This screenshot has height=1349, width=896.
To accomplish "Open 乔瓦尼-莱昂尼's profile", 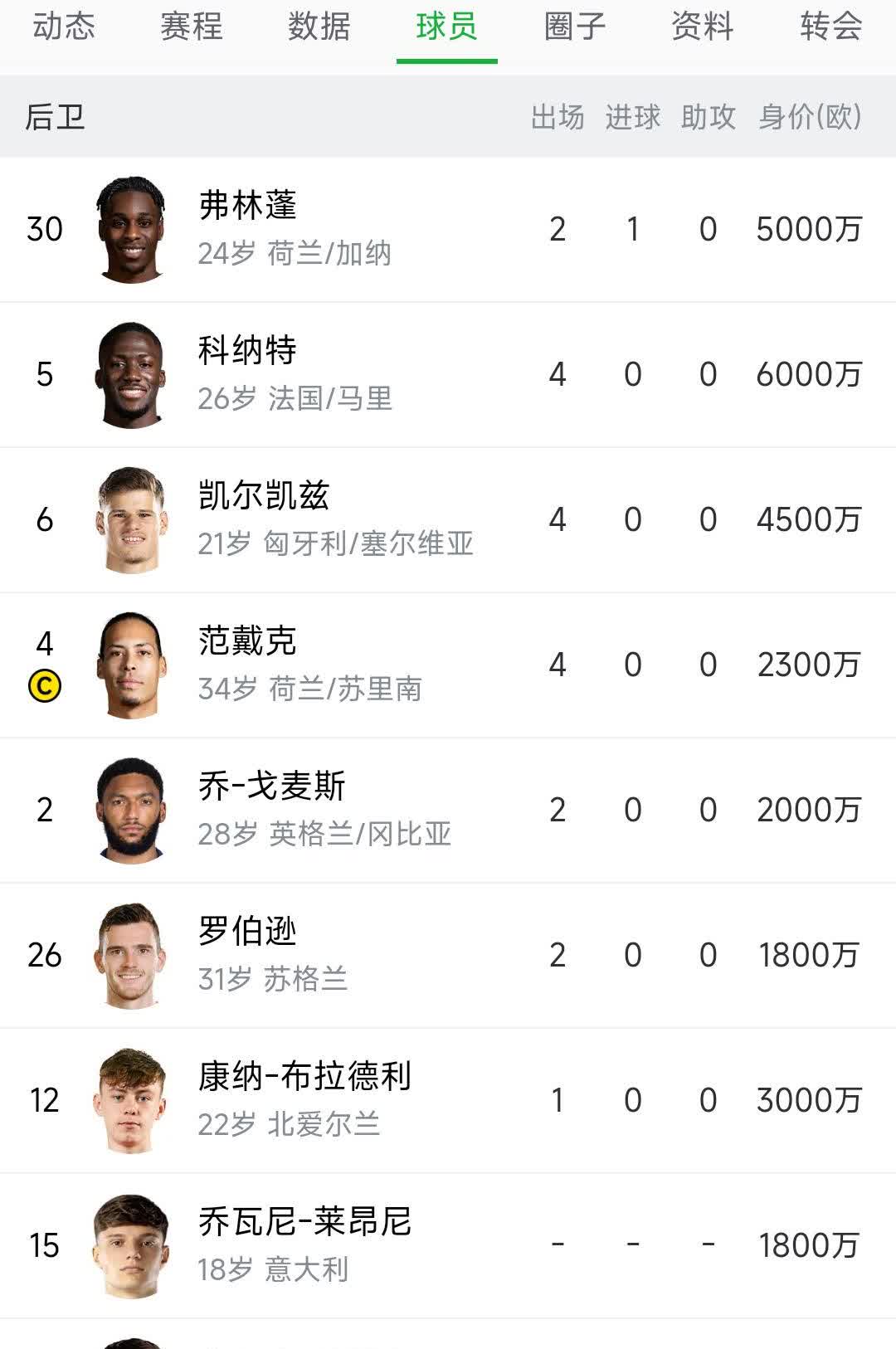I will click(x=304, y=1244).
